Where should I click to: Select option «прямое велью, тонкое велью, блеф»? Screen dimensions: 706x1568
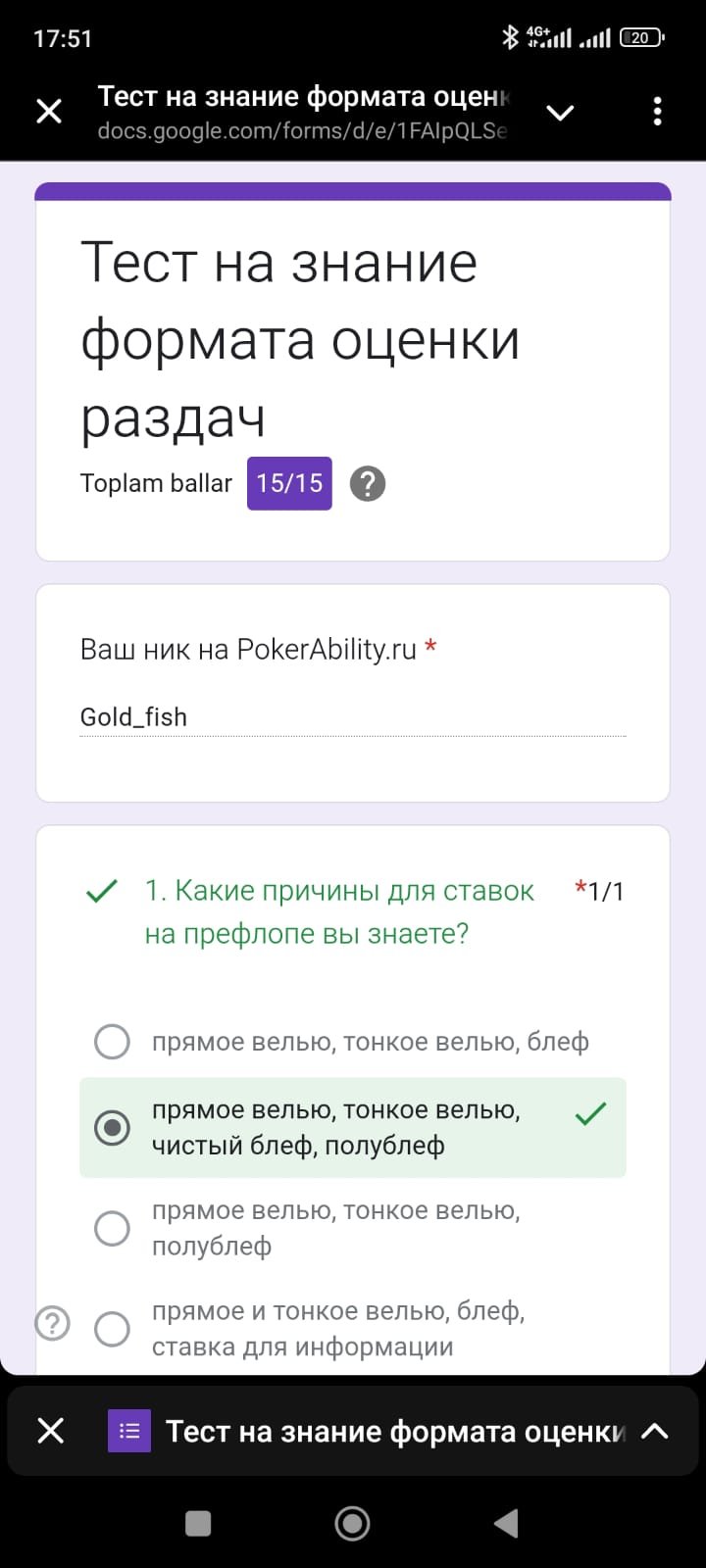coord(353,1042)
